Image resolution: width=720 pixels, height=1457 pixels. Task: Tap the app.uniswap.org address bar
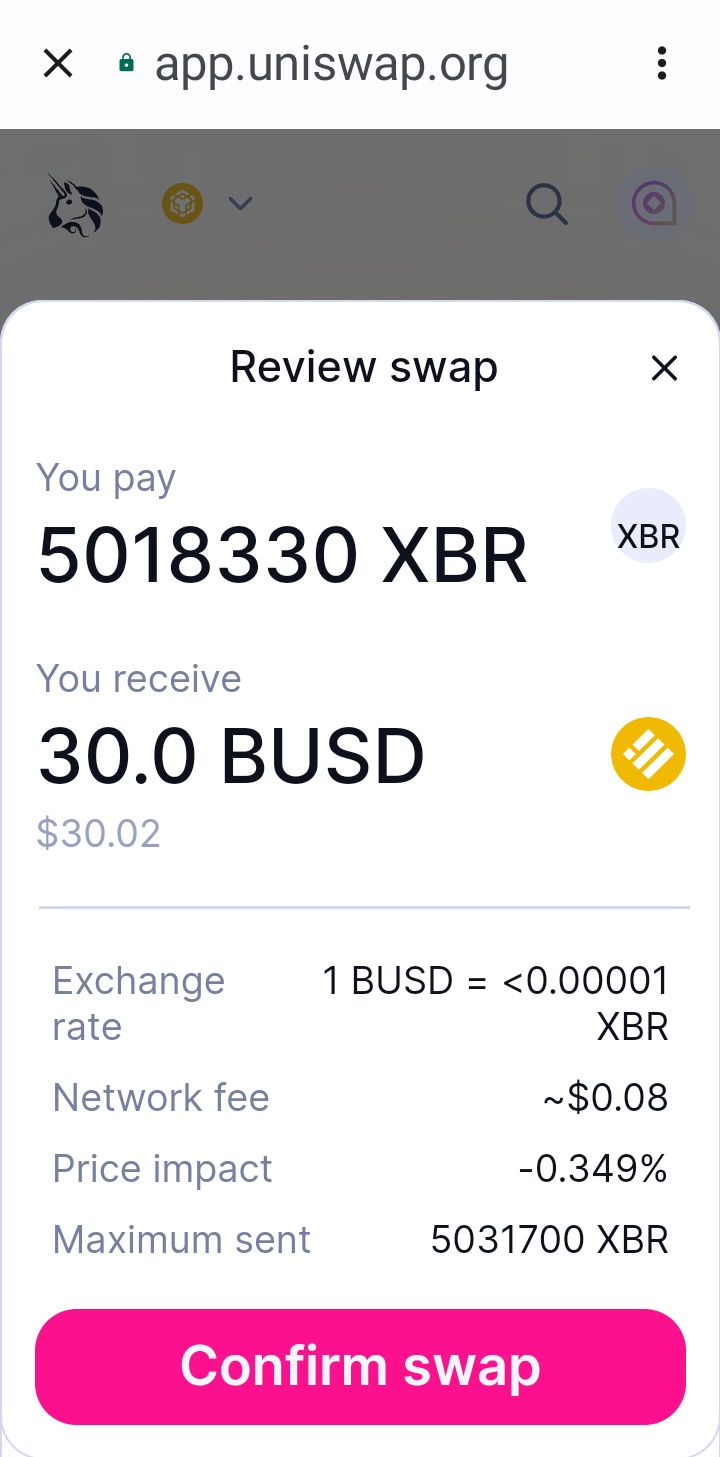click(331, 65)
